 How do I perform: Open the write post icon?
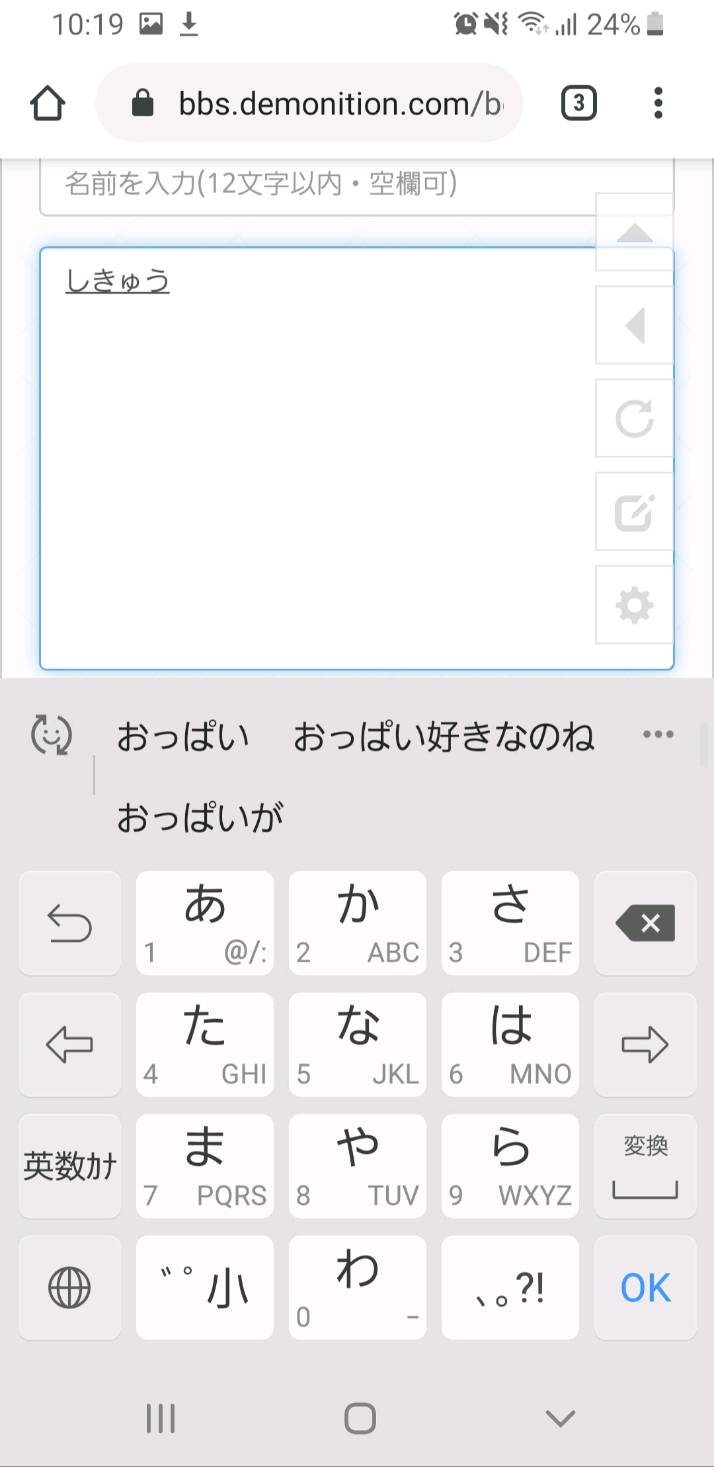635,513
